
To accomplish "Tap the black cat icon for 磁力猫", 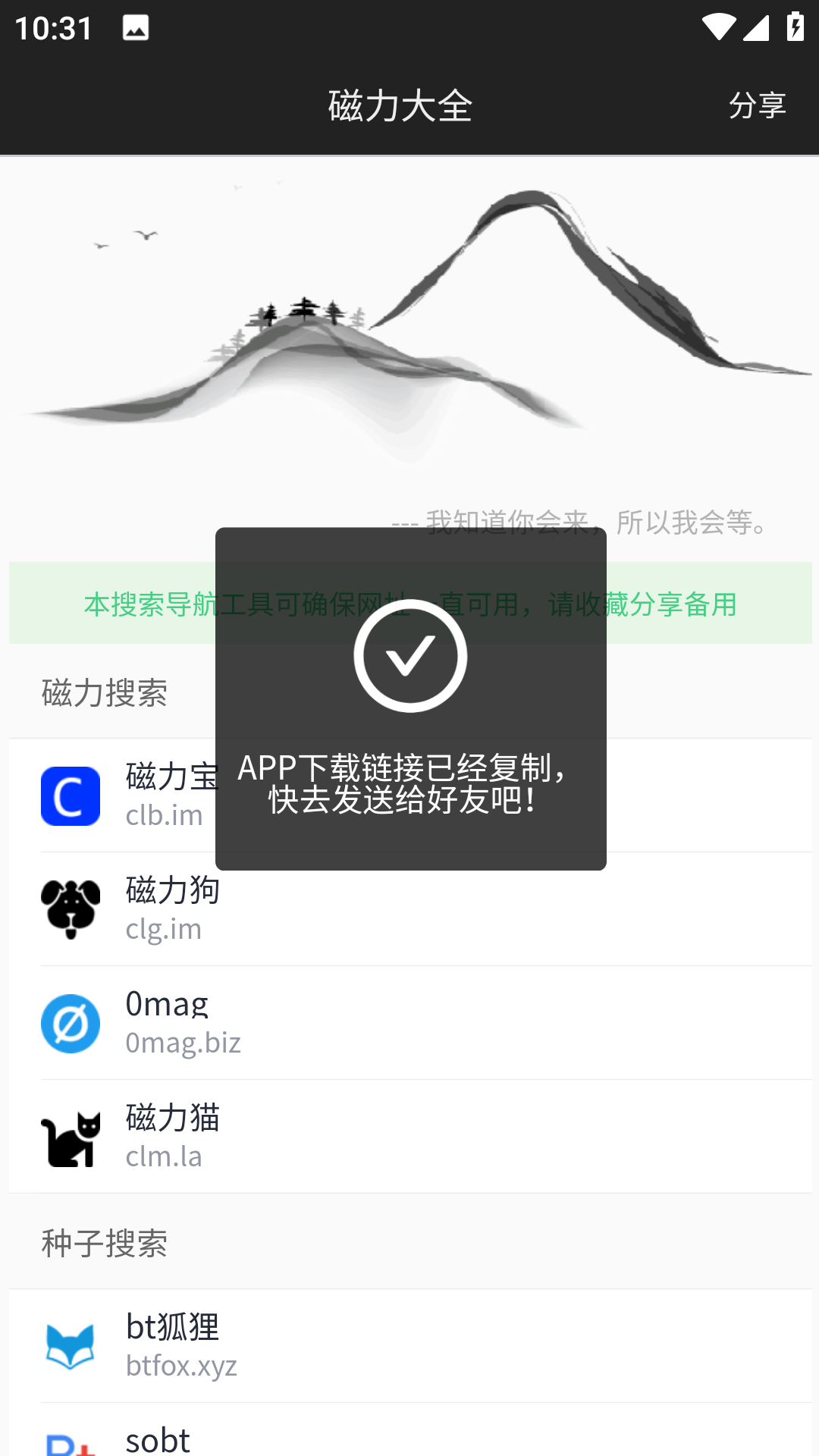I will [x=71, y=1136].
